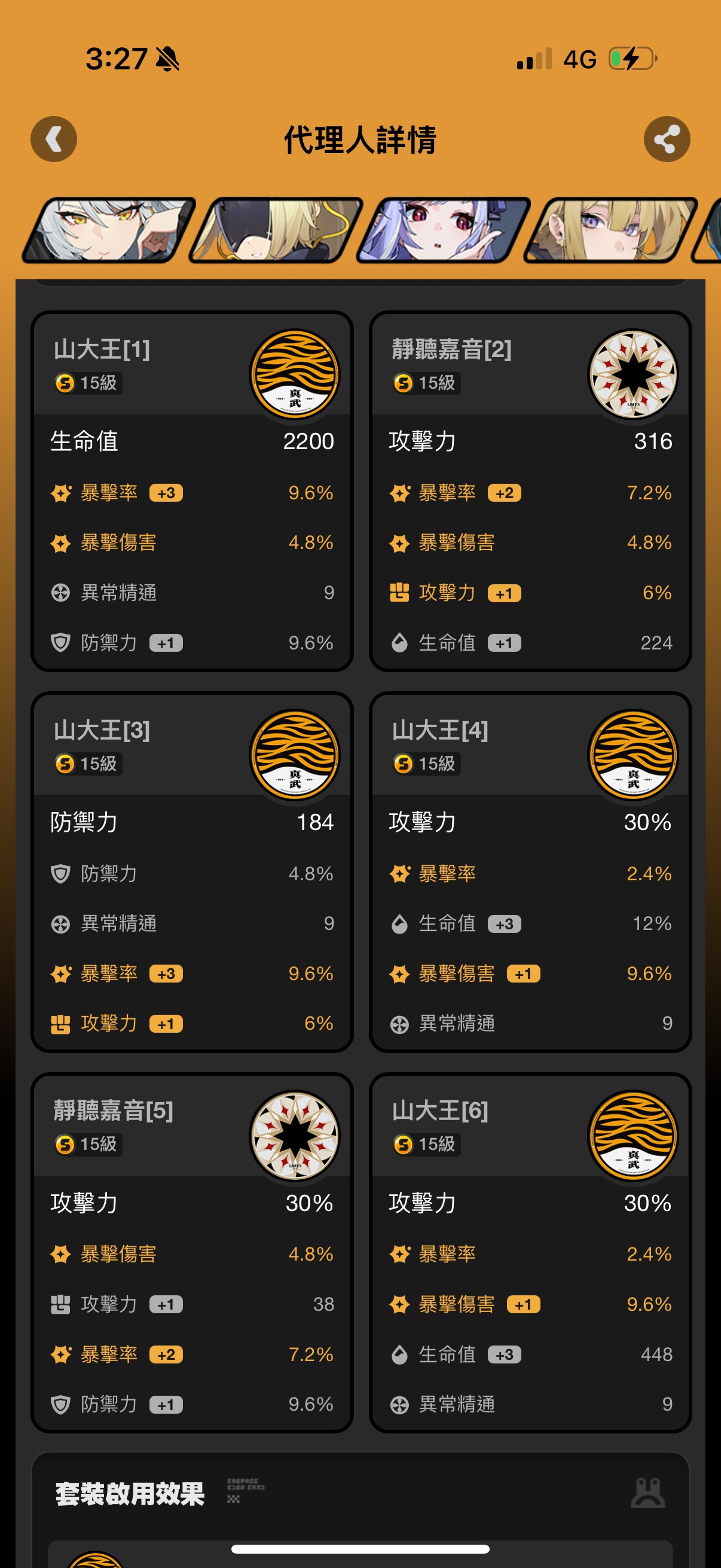Open the 山大王[3] drive disc card
Screen dimensions: 721x1568
[x=192, y=871]
